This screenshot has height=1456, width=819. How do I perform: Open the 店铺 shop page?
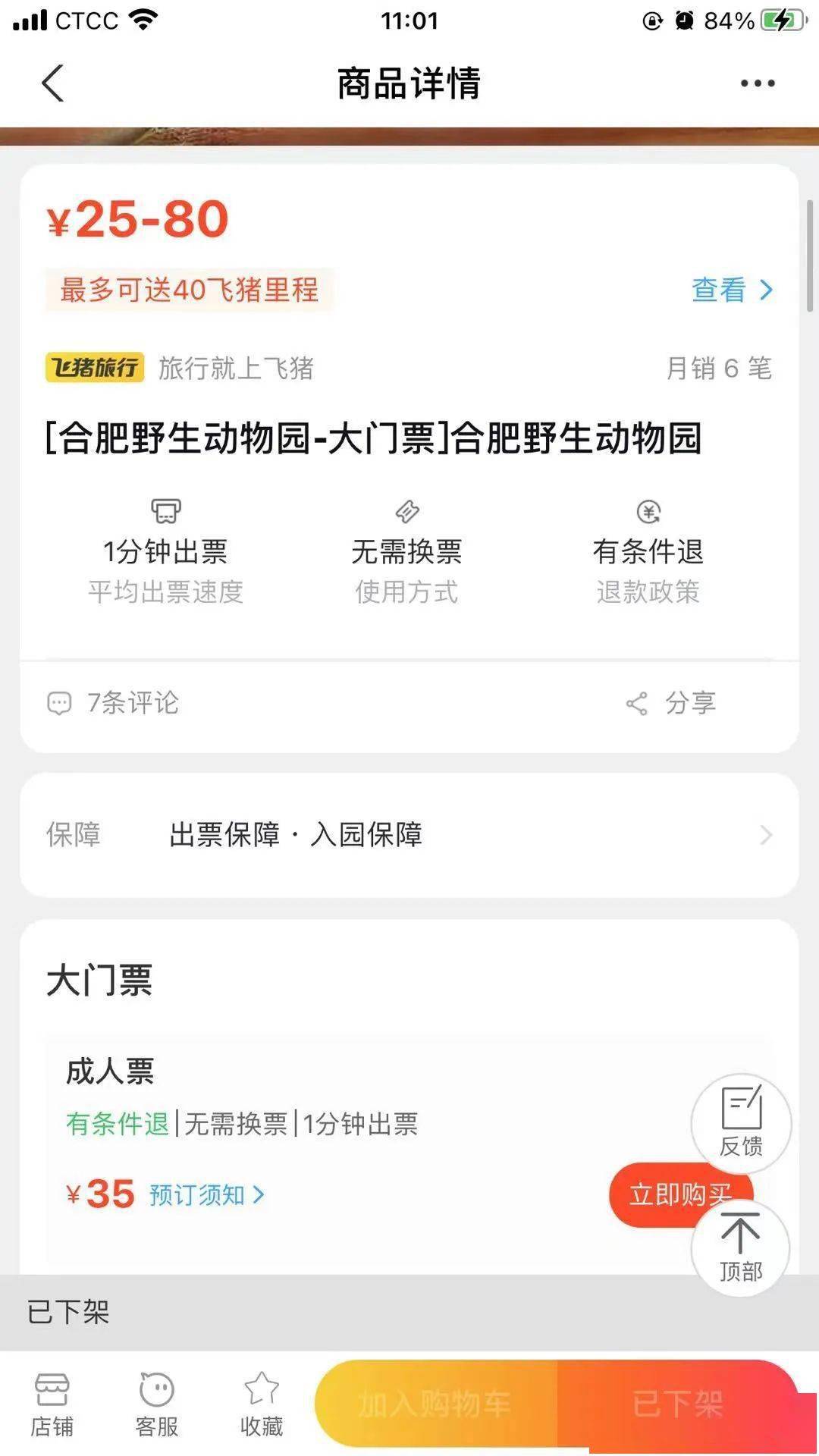coord(52,1404)
